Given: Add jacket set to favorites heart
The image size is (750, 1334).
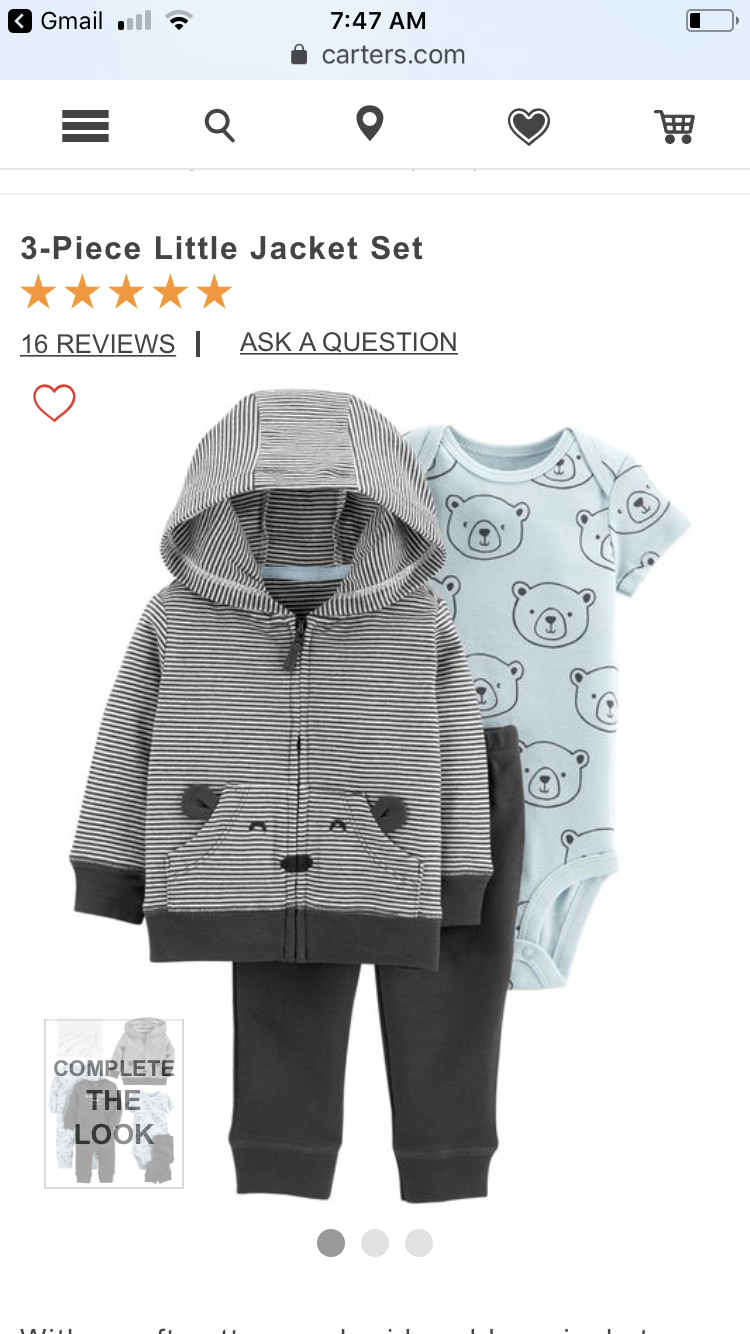Looking at the screenshot, I should pyautogui.click(x=54, y=403).
